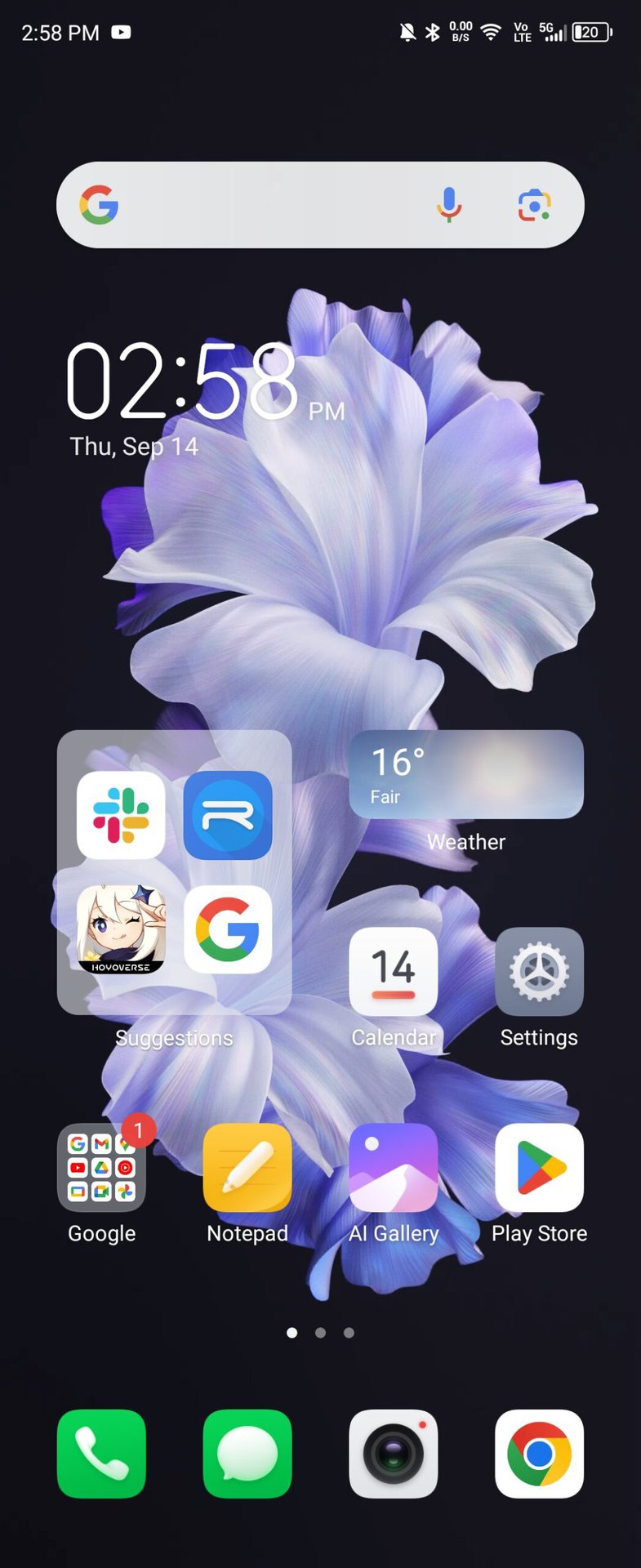Launch Notepad

(247, 1167)
